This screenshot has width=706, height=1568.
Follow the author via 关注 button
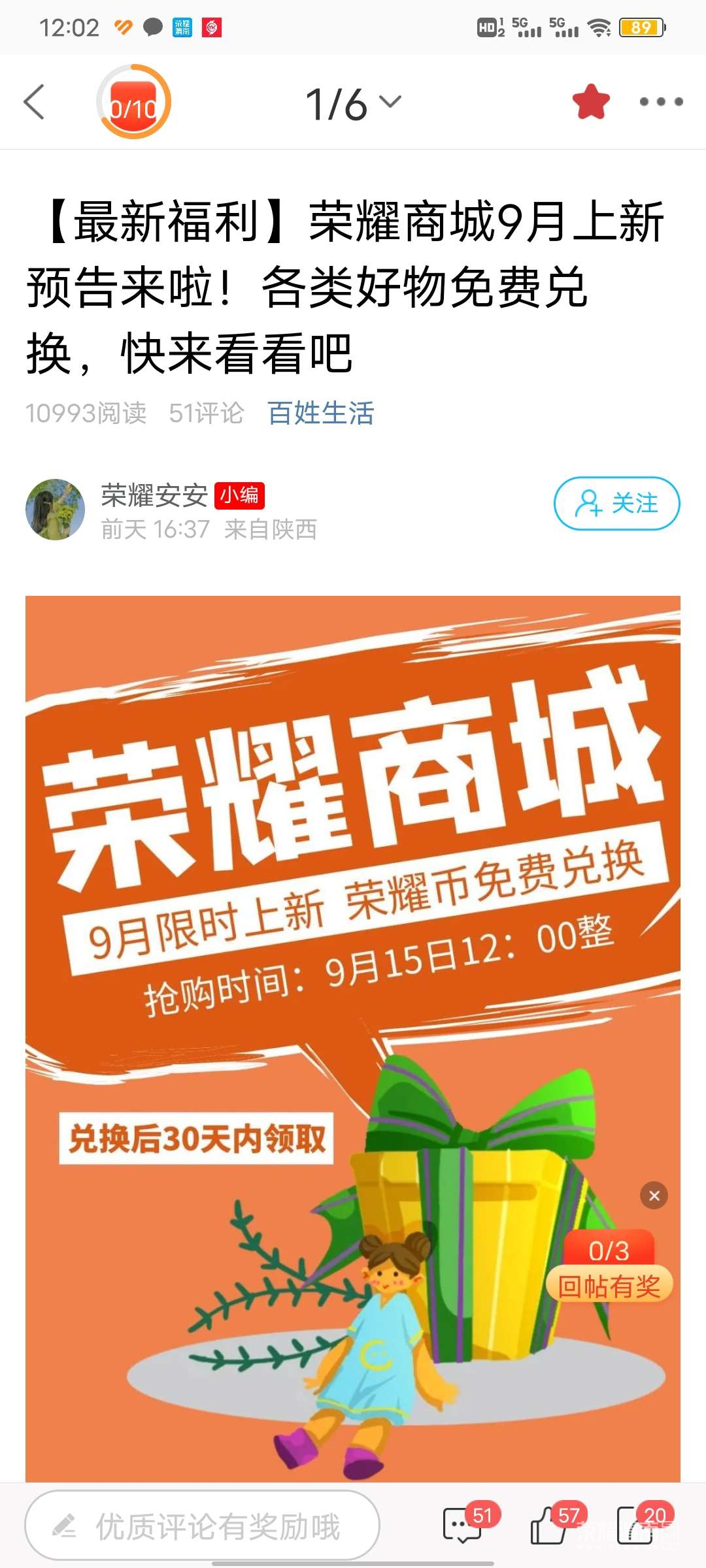click(x=616, y=503)
